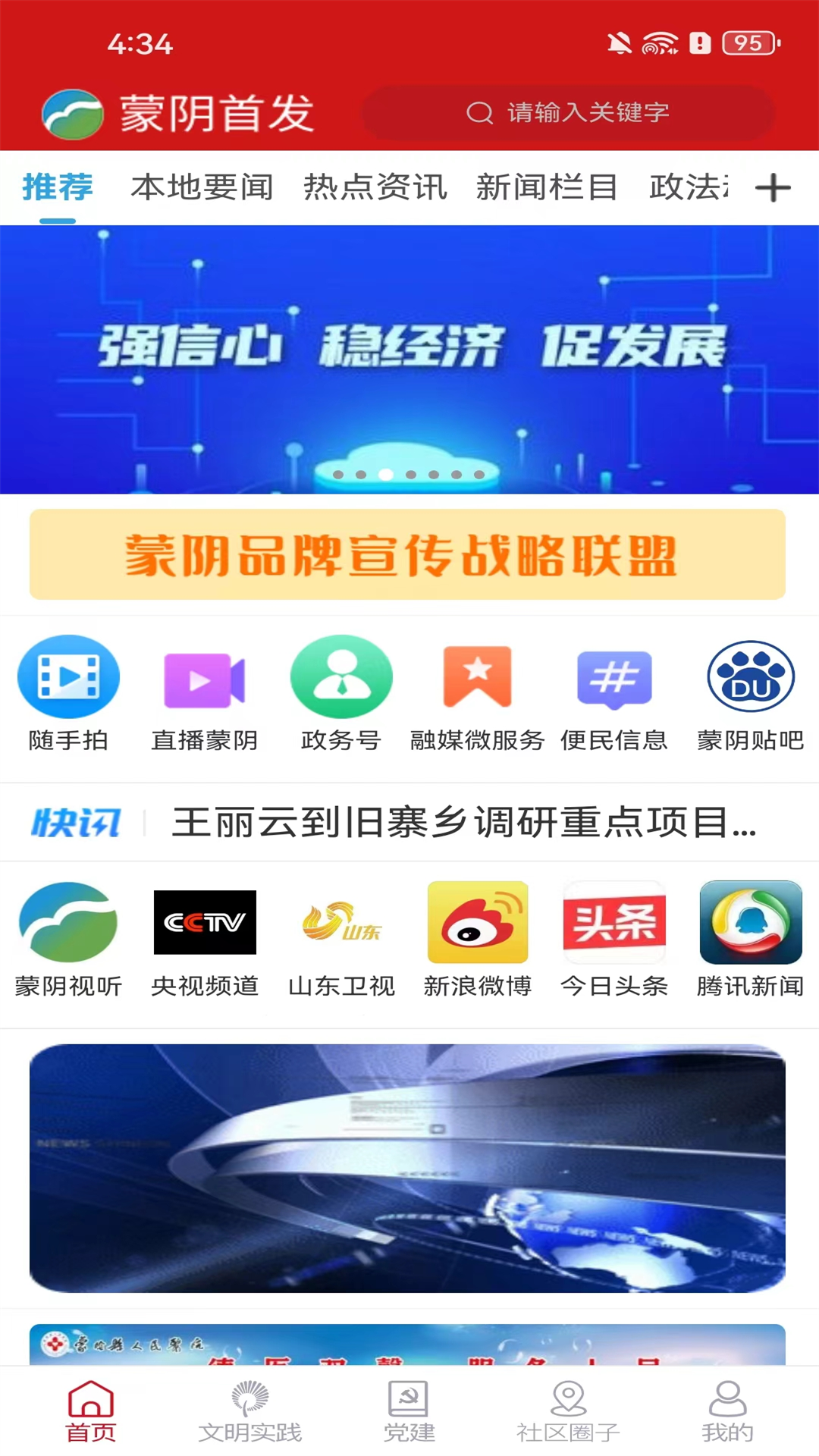Tap the keyword search field
The height and width of the screenshot is (1456, 819).
click(x=567, y=113)
